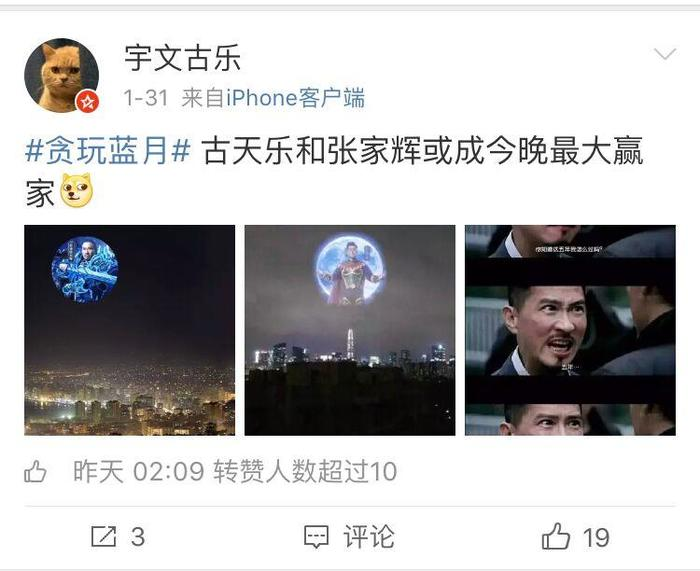The image size is (700, 571).
Task: Open the username 宇文古乐
Action: click(182, 58)
